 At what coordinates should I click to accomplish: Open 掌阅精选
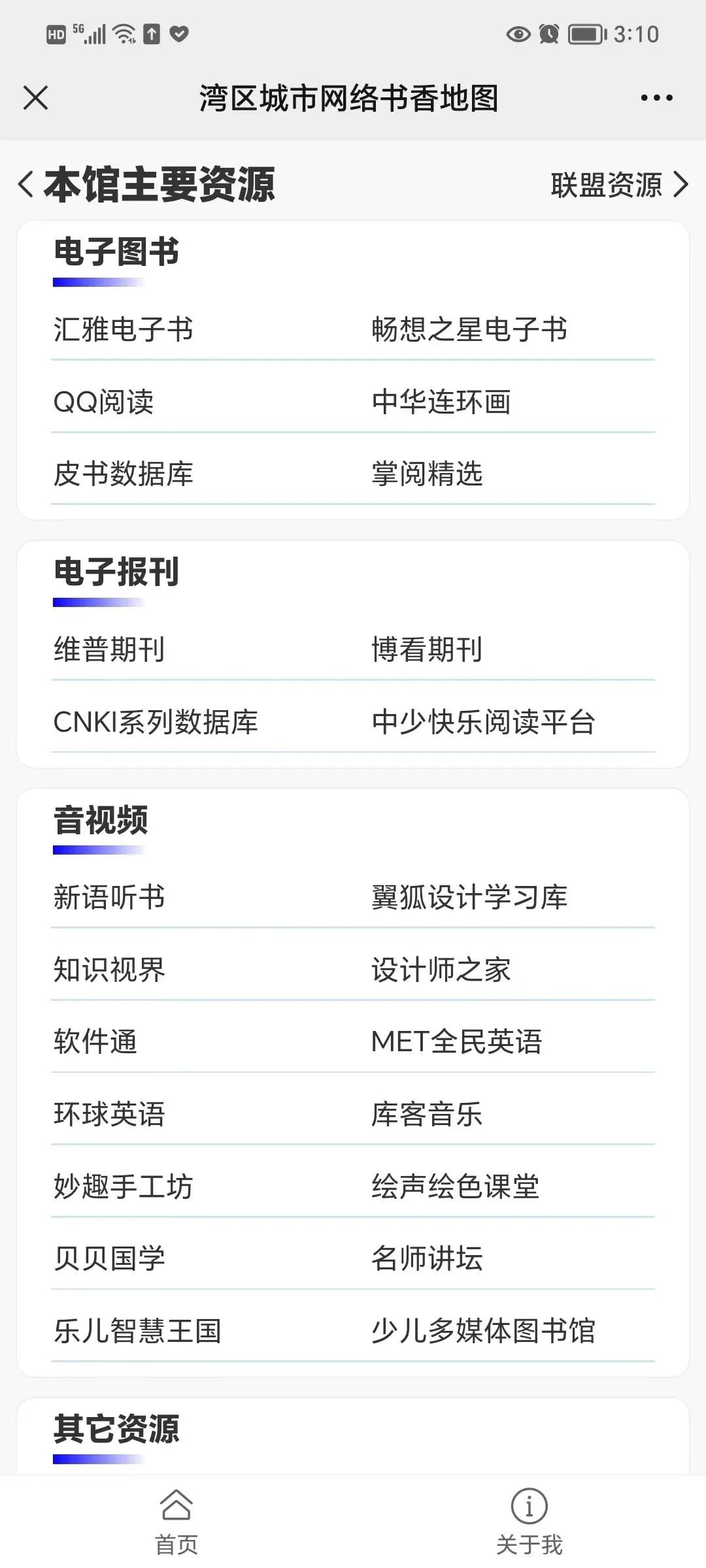pos(427,474)
